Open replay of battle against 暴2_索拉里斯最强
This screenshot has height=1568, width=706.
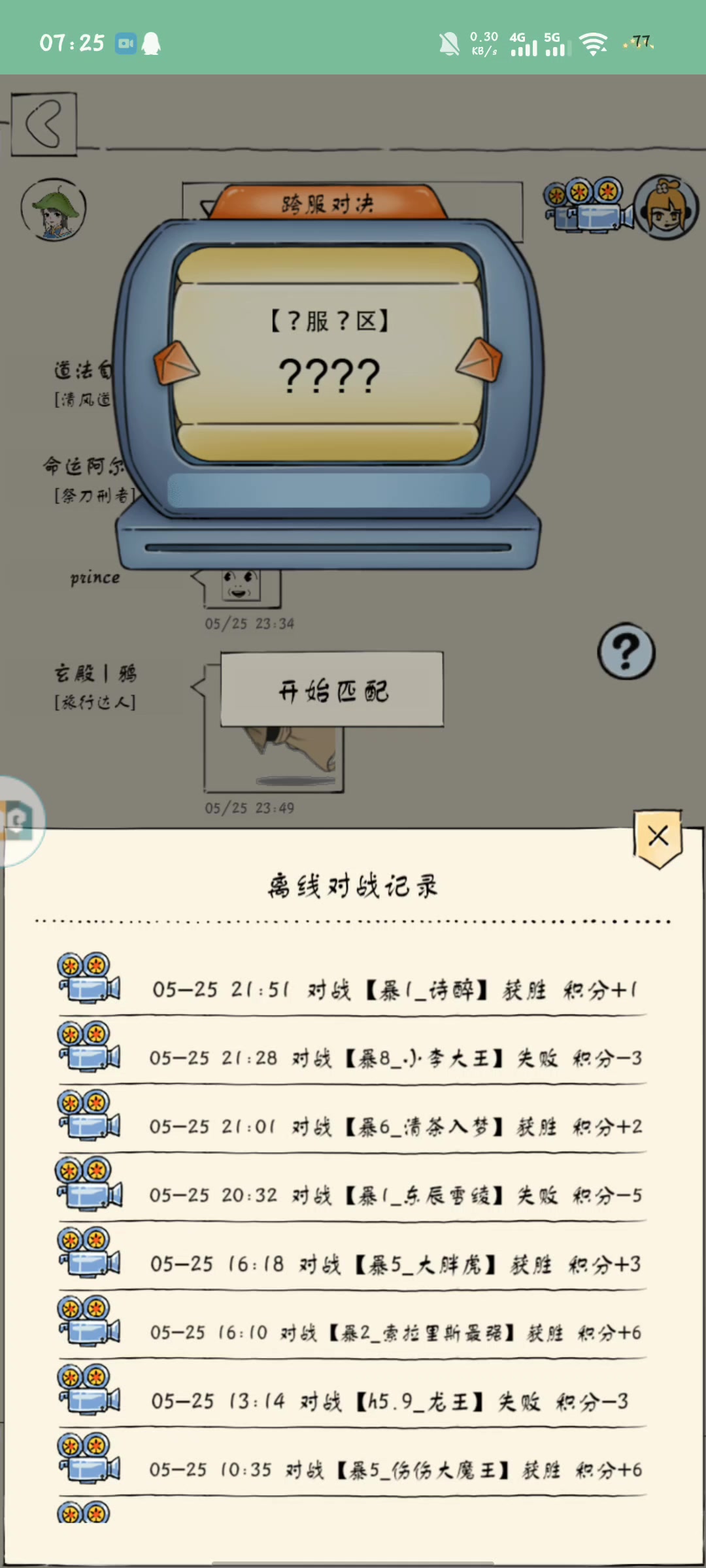coord(89,1320)
